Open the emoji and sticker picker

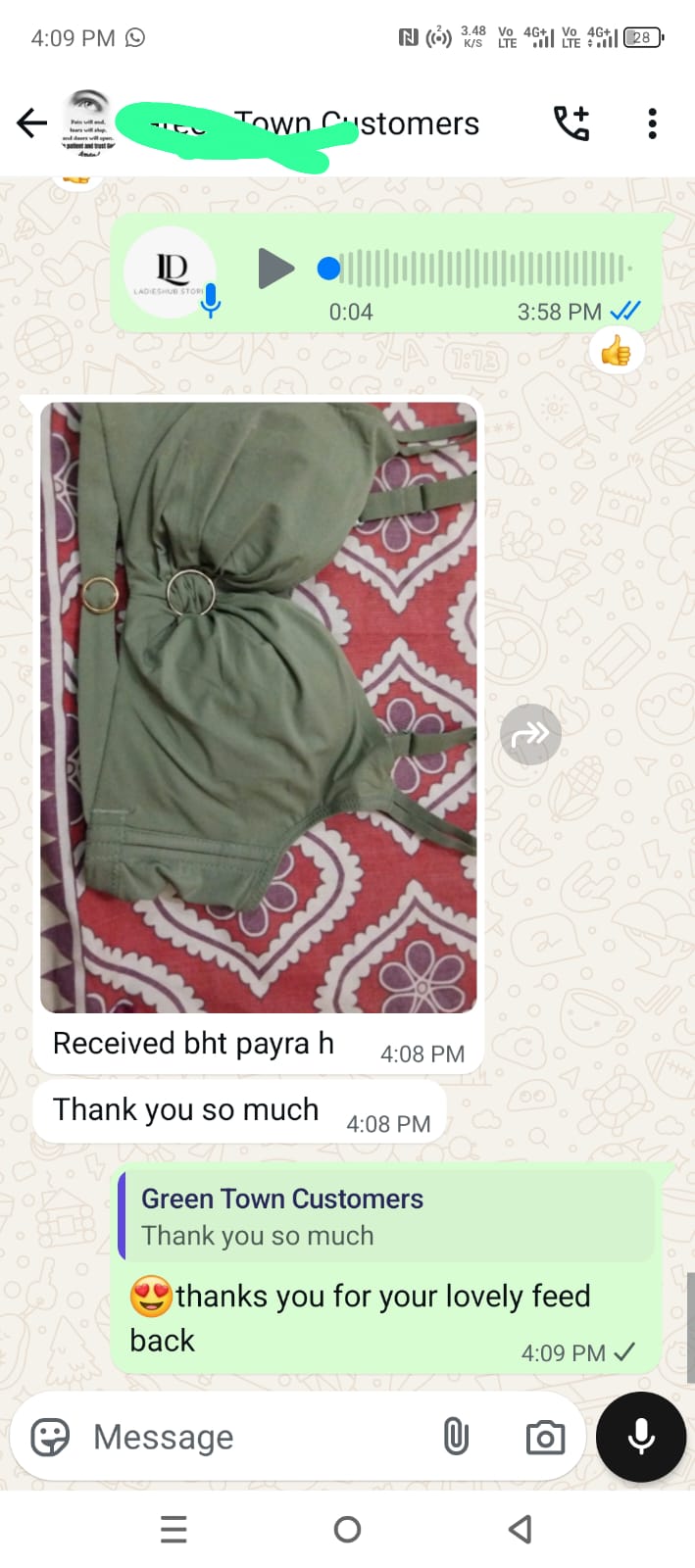click(x=50, y=1438)
